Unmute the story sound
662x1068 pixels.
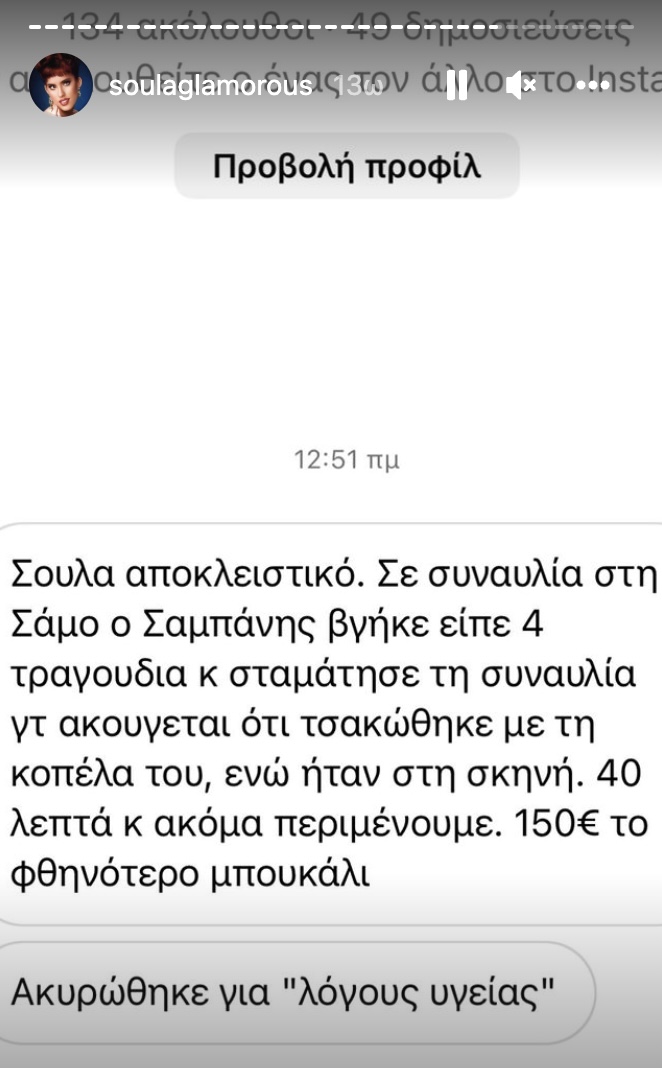[x=522, y=85]
